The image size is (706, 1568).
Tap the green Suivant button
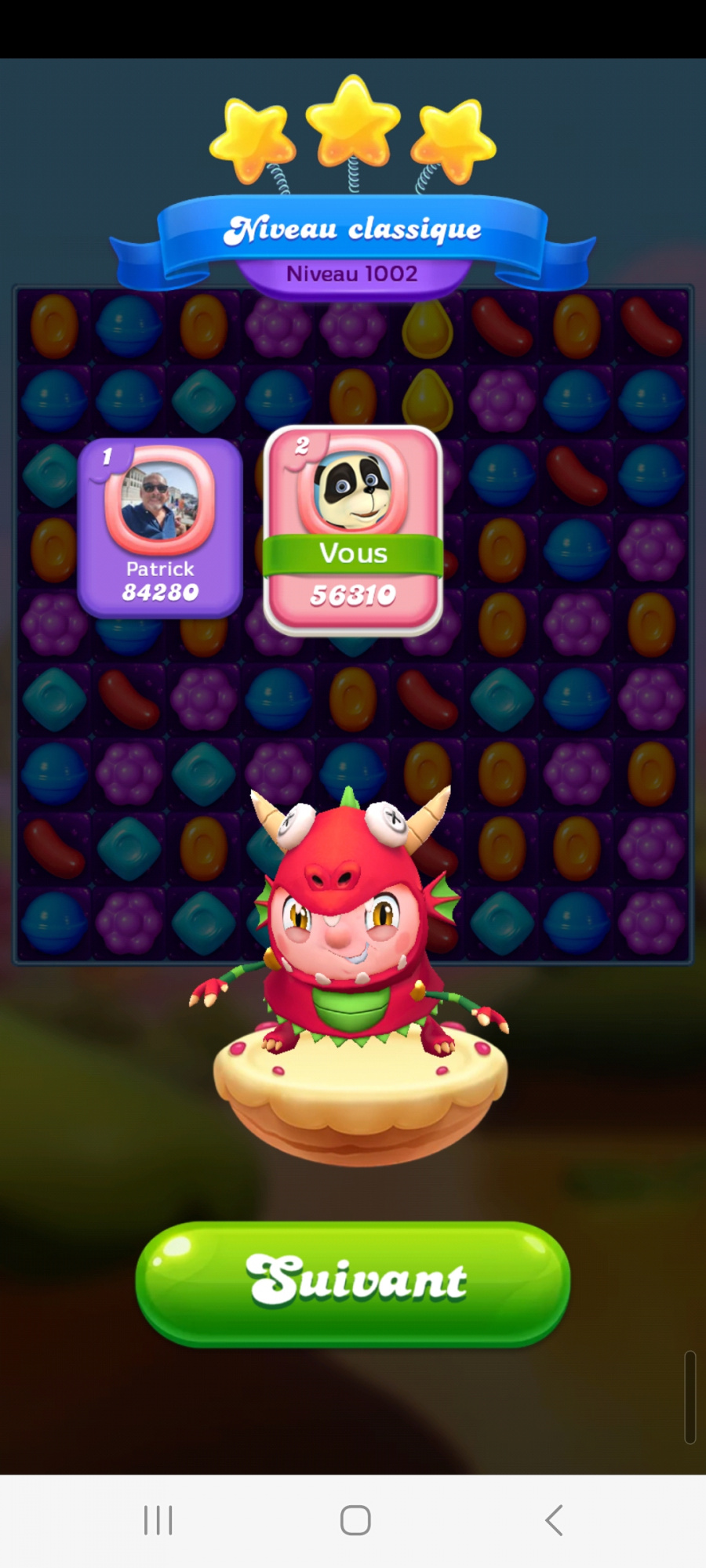(x=353, y=1282)
